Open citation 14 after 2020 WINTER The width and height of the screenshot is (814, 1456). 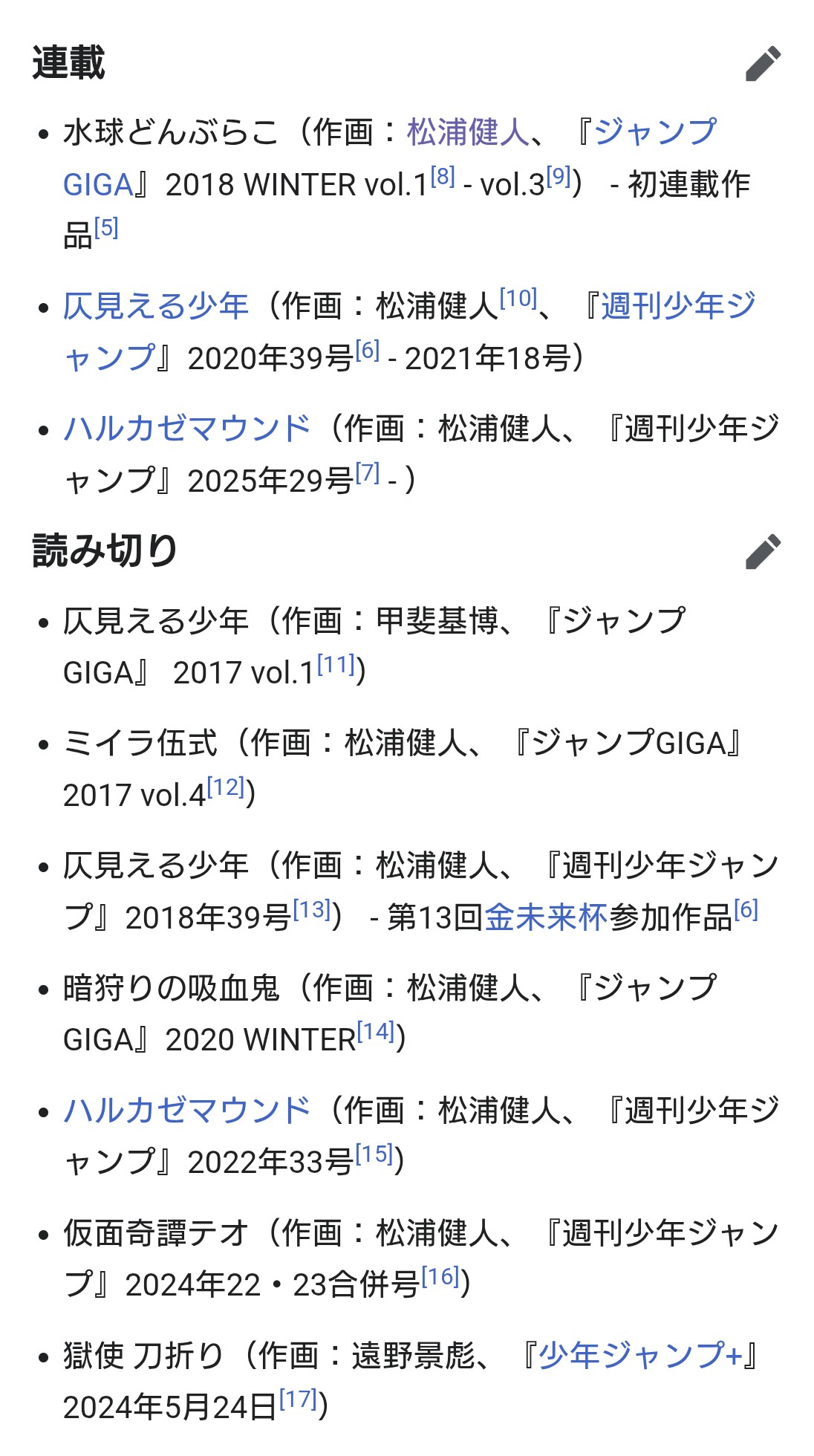(376, 1031)
